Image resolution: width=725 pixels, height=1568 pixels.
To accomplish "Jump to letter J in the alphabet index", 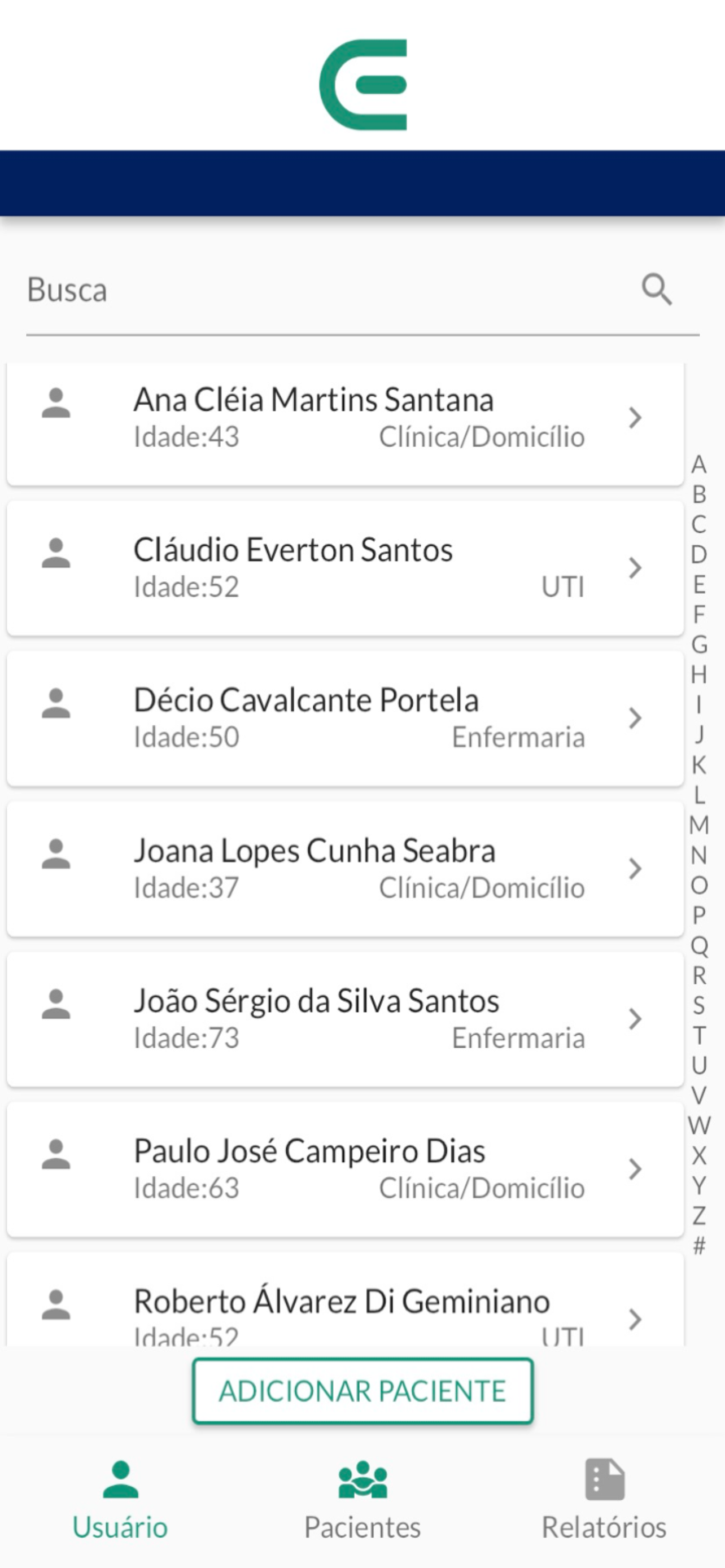I will click(x=700, y=735).
